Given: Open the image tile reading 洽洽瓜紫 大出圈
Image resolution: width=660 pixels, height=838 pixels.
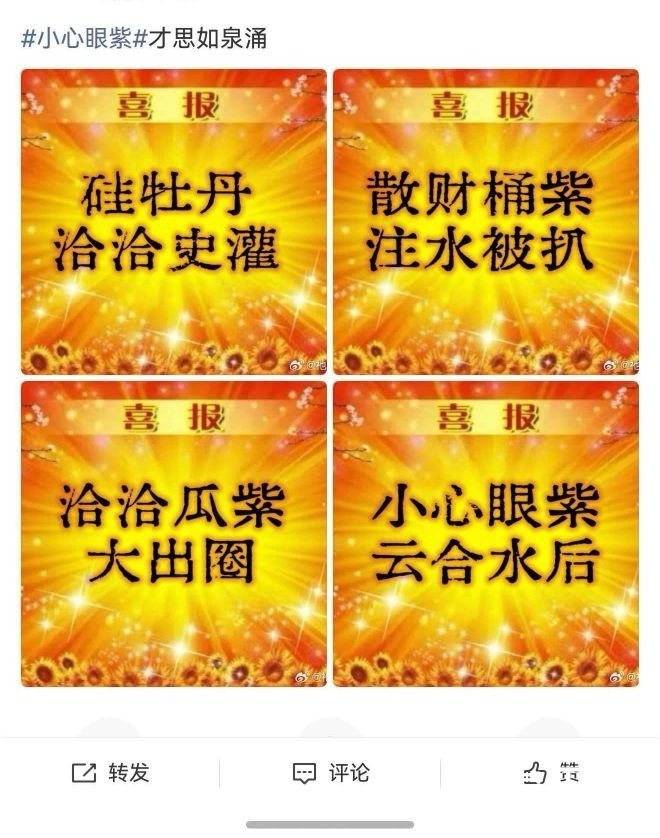Looking at the screenshot, I should [174, 534].
